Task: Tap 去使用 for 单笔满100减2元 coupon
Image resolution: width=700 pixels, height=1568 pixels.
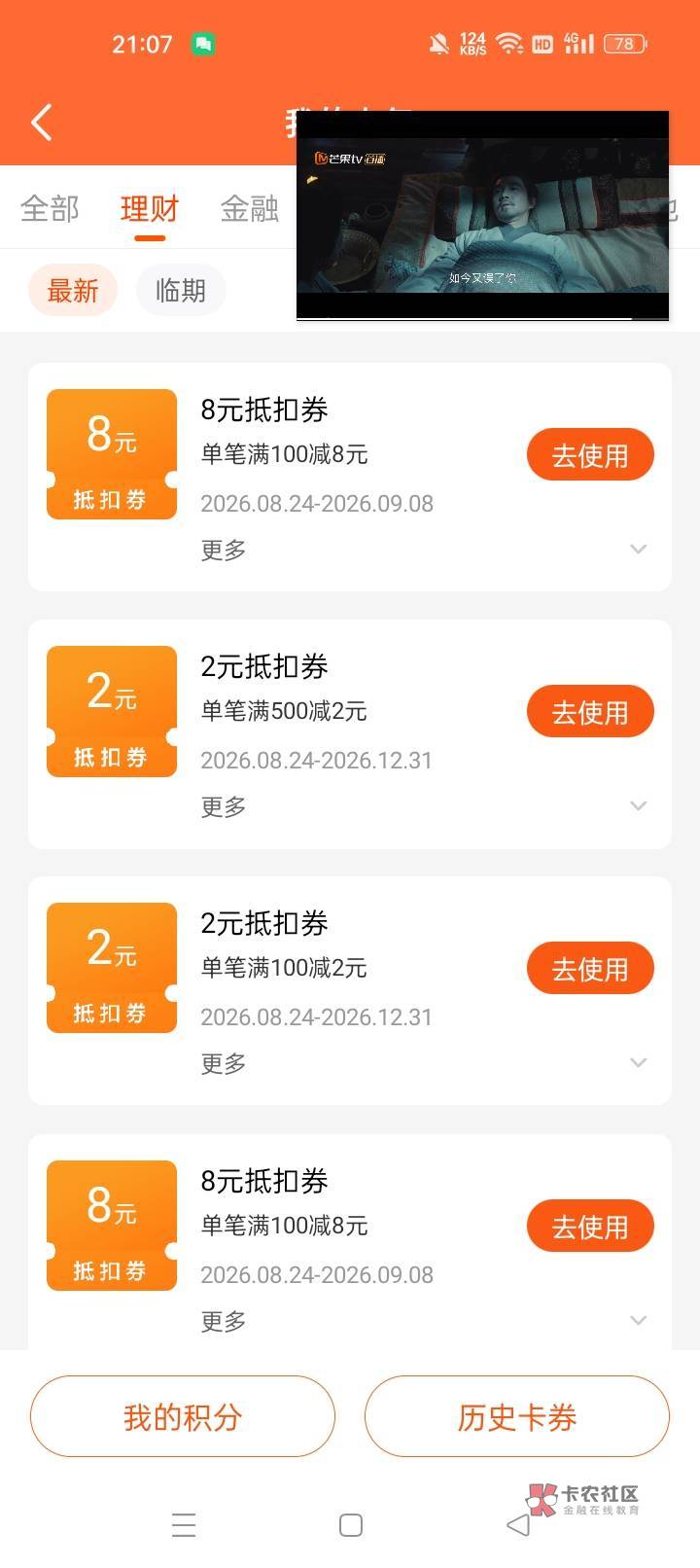Action: coord(590,969)
